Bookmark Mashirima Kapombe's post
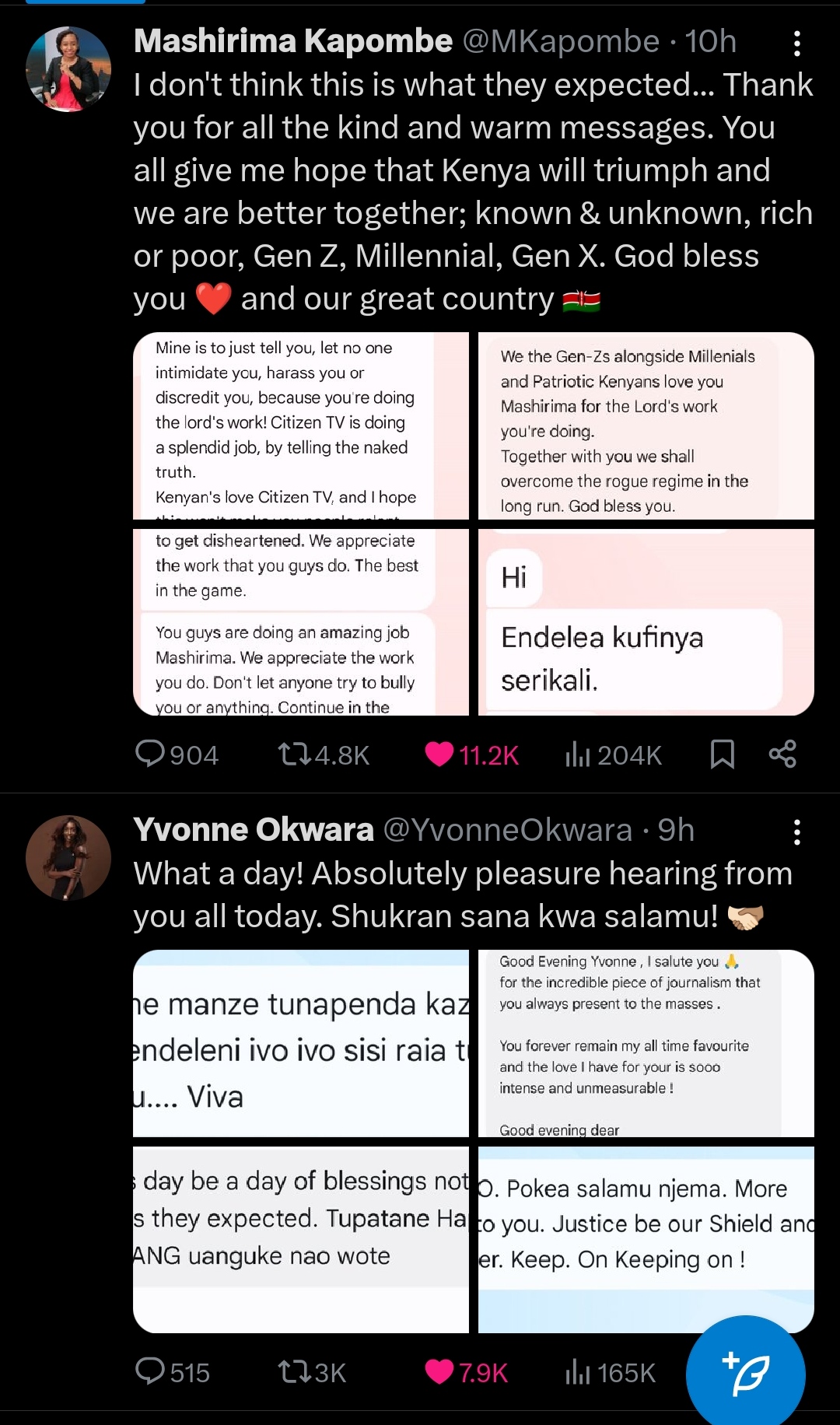This screenshot has height=1425, width=840. [x=722, y=754]
